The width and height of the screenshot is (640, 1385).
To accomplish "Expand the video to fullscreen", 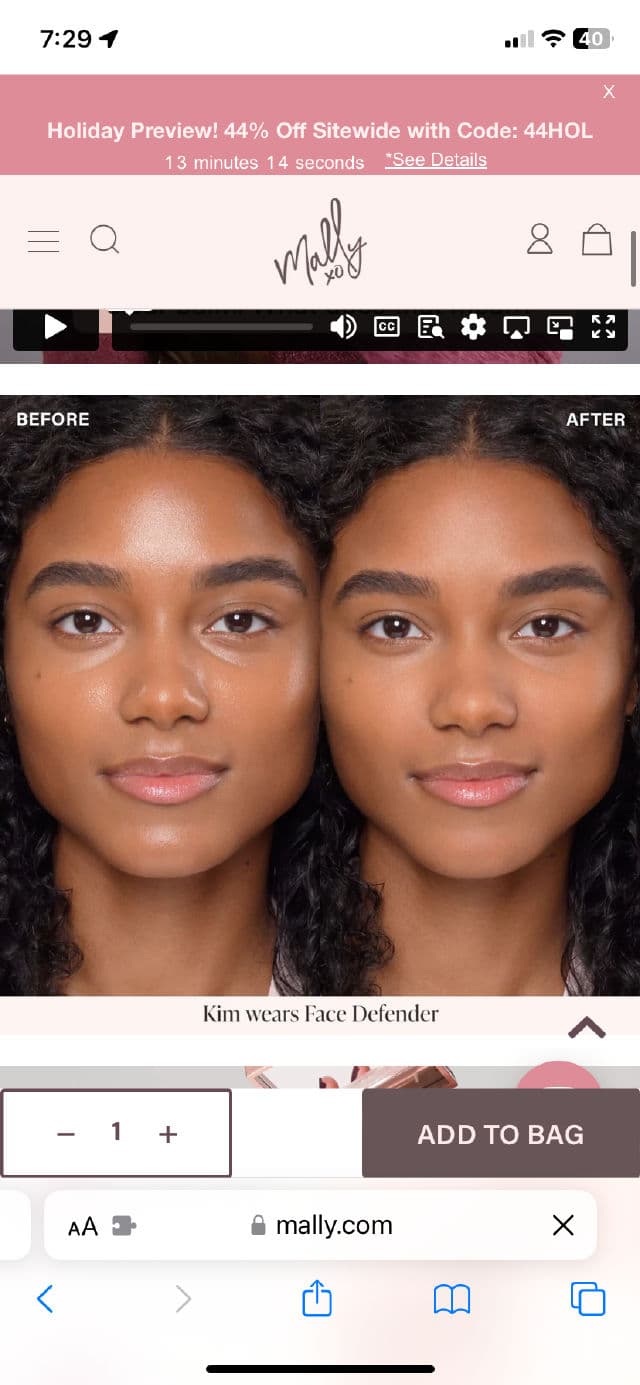I will (x=602, y=327).
